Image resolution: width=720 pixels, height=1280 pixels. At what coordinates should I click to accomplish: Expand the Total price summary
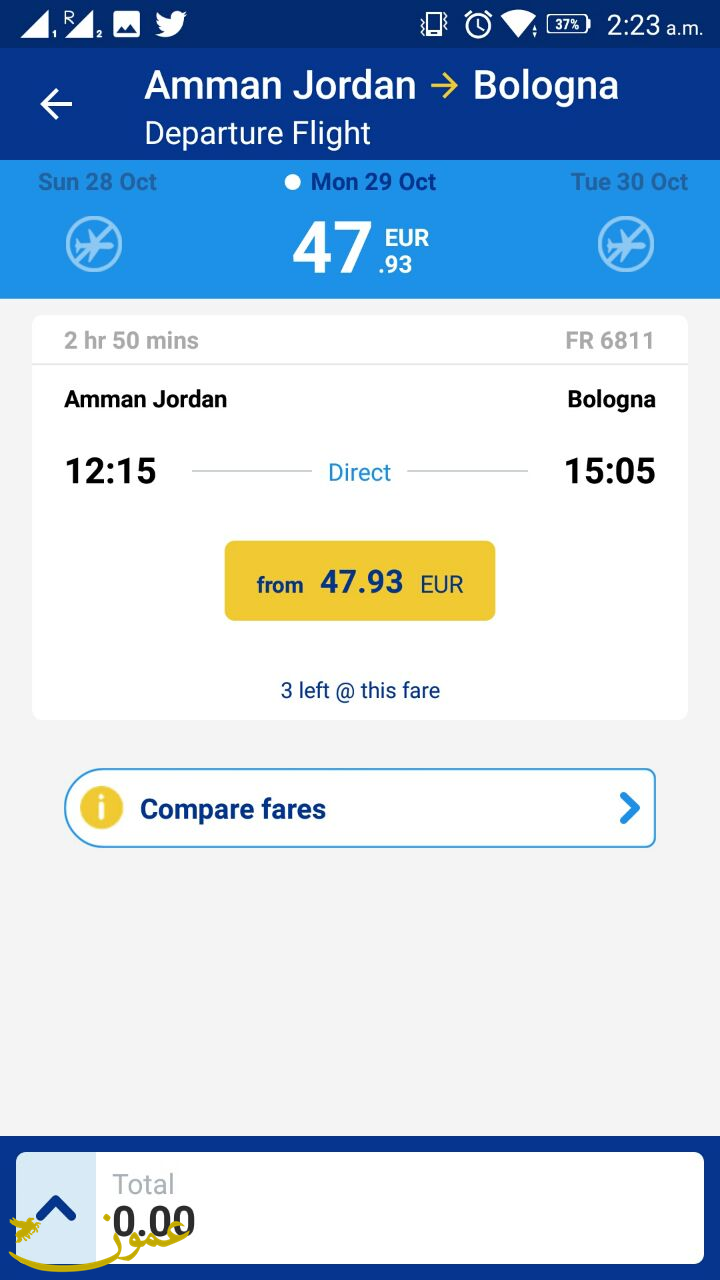(x=57, y=1208)
